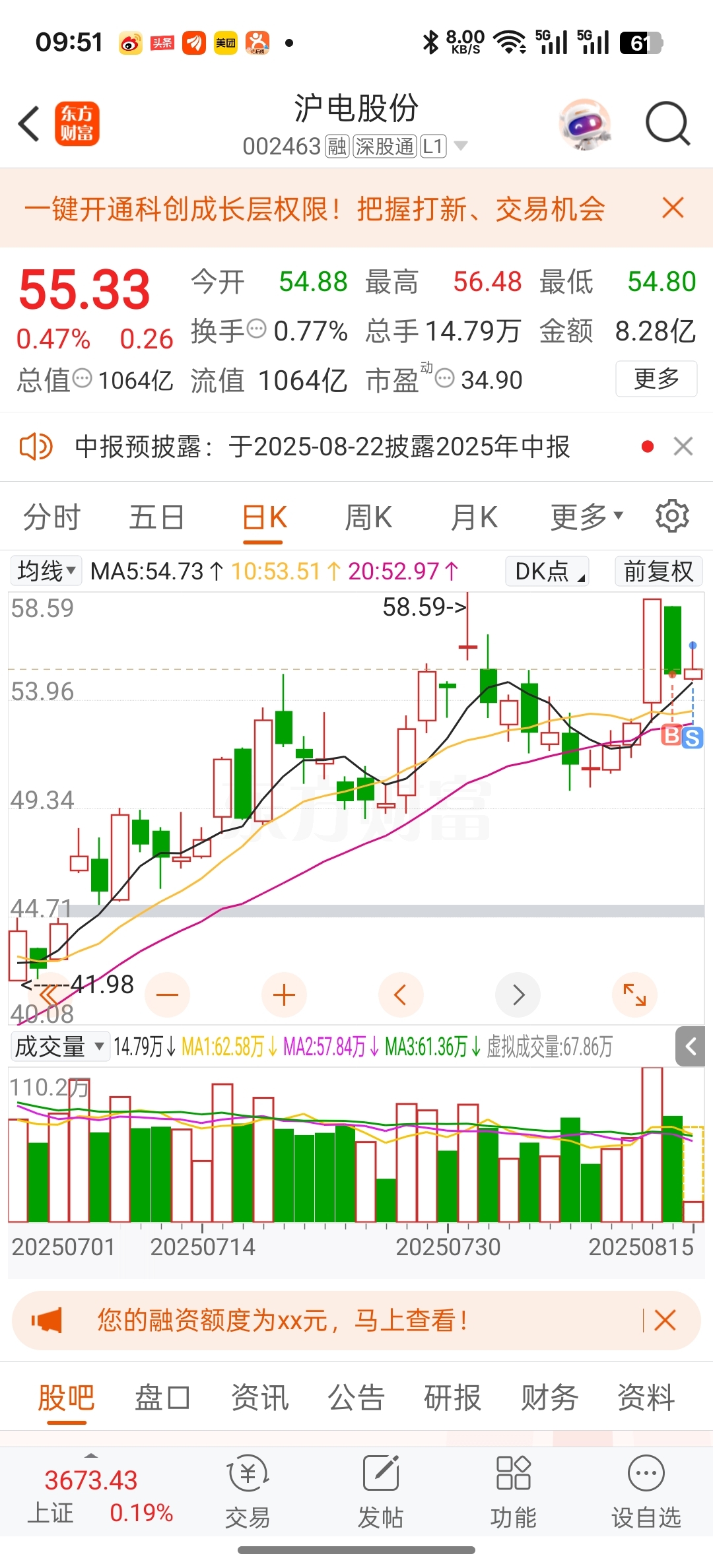Expand the 均线 indicator dropdown

[x=46, y=571]
